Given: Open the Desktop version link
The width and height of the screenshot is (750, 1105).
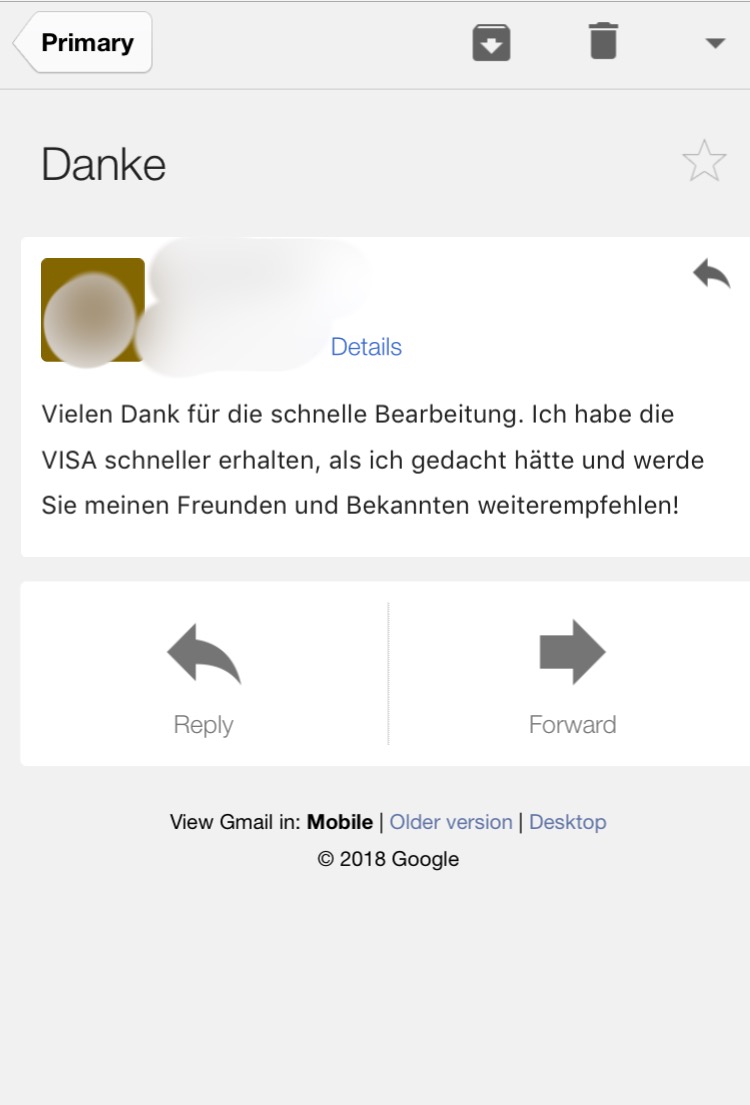Looking at the screenshot, I should (x=567, y=822).
